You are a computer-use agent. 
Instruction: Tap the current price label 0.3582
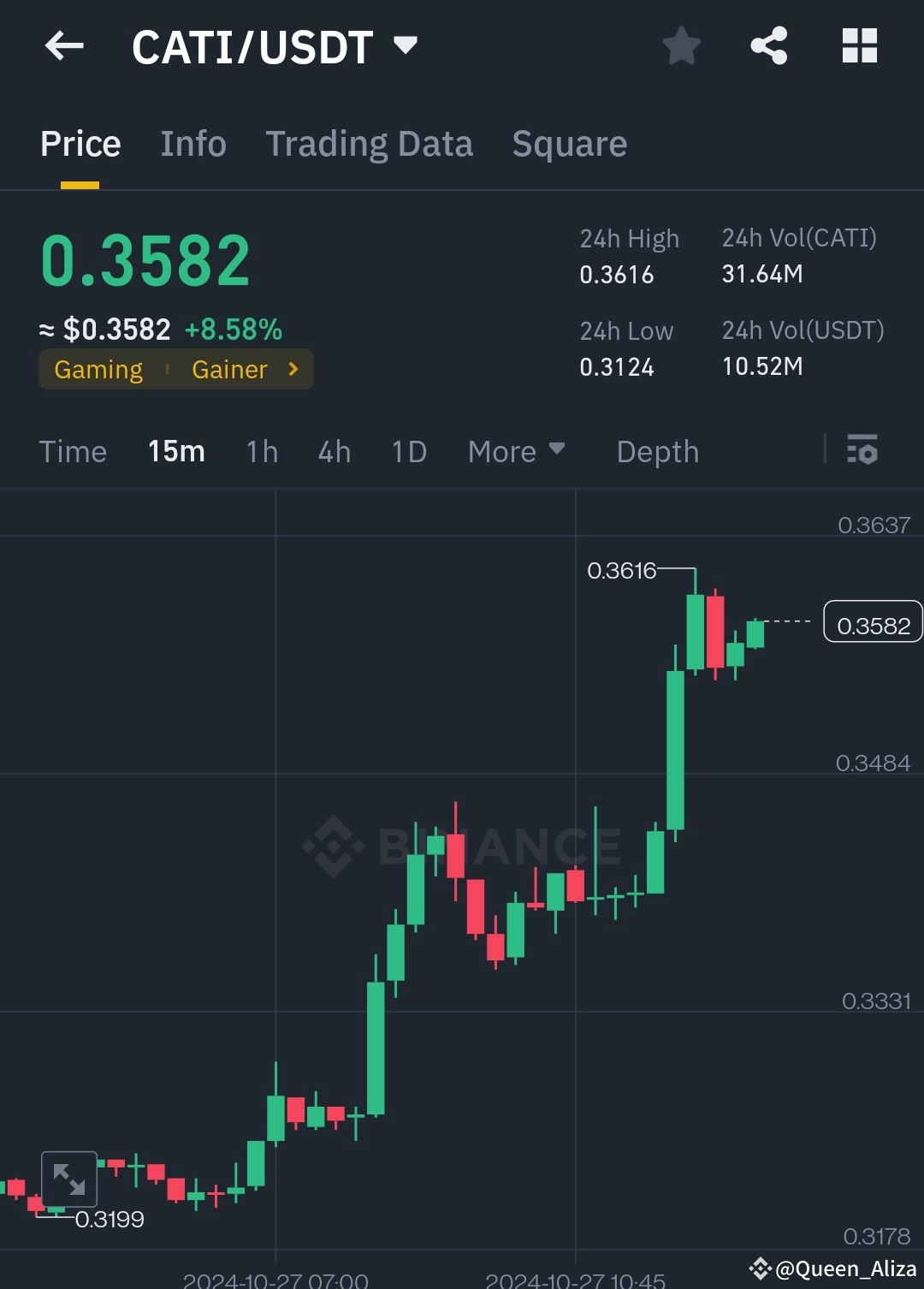click(872, 624)
